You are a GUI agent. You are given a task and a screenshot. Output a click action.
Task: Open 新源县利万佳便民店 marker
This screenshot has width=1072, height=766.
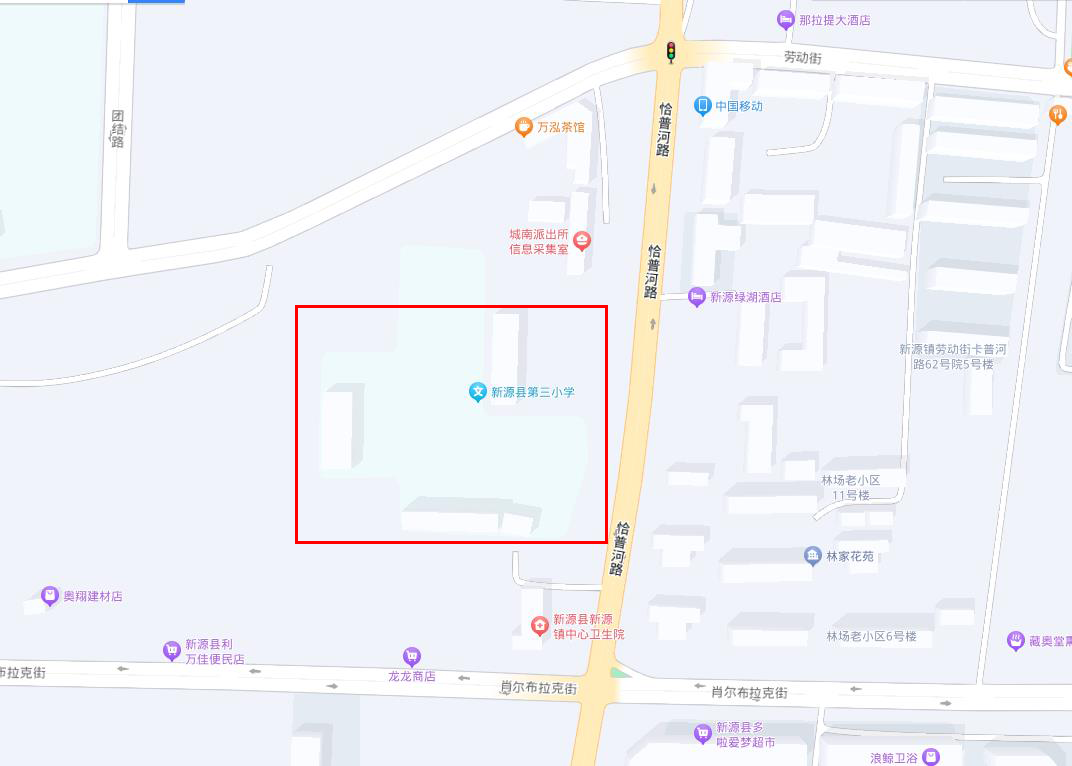(x=172, y=651)
